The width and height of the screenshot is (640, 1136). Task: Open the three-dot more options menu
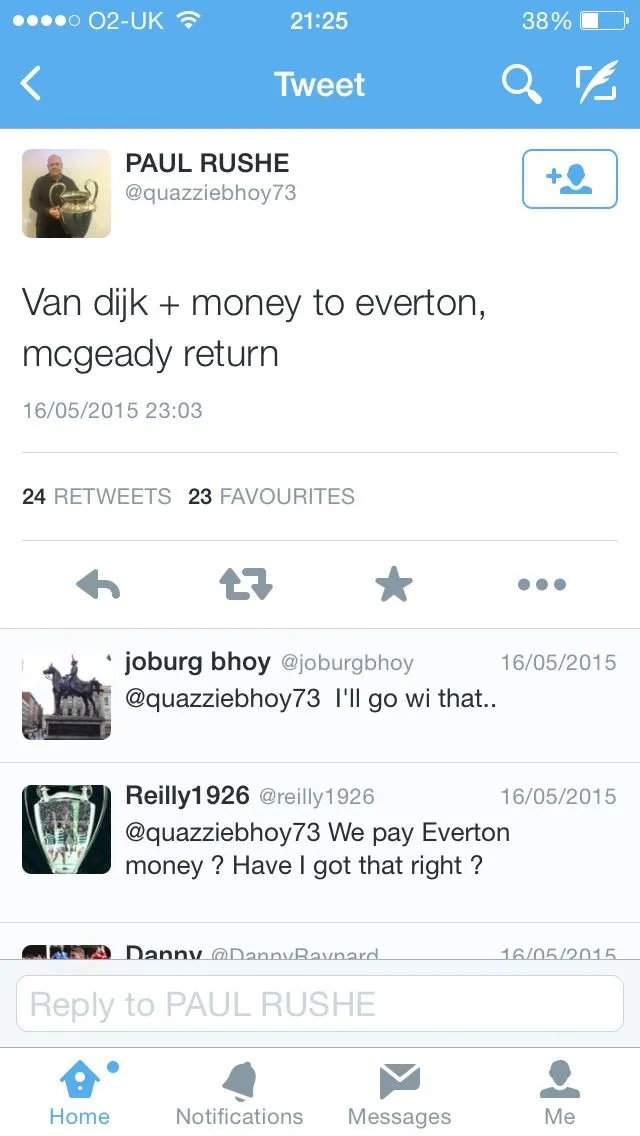[541, 585]
